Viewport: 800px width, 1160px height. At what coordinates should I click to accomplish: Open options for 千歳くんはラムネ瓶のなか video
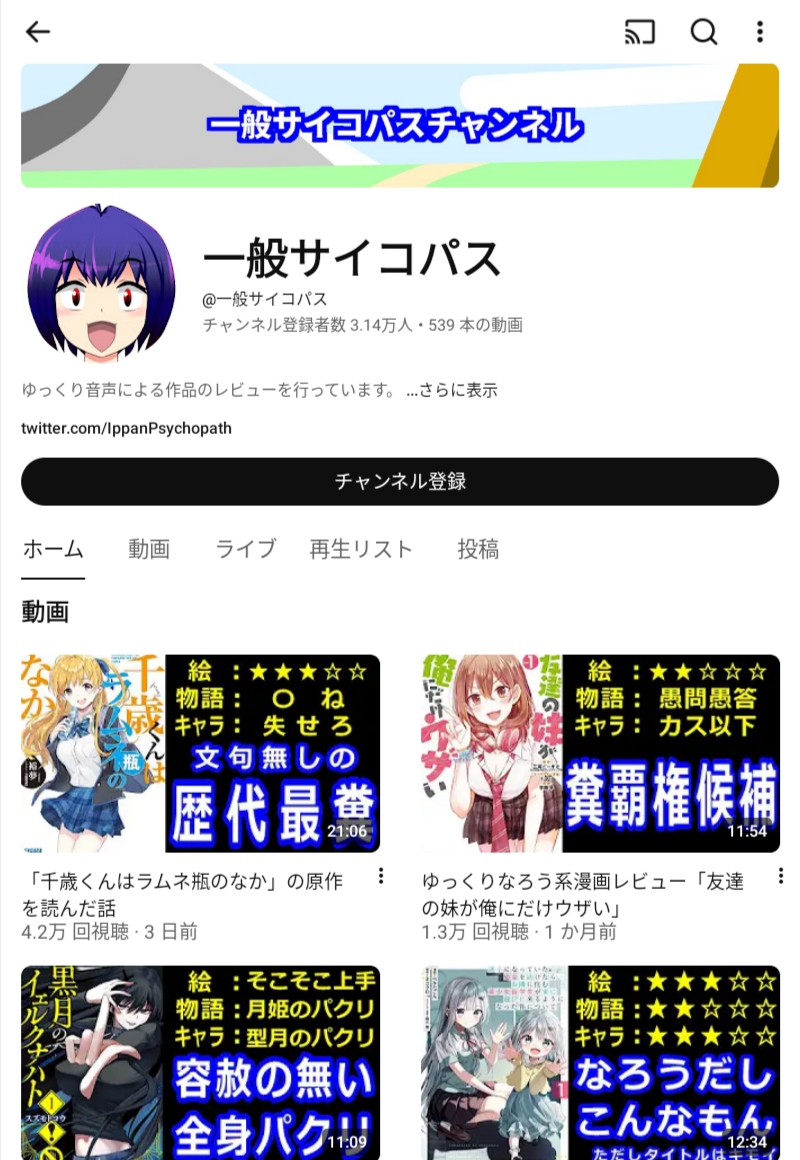(x=380, y=877)
